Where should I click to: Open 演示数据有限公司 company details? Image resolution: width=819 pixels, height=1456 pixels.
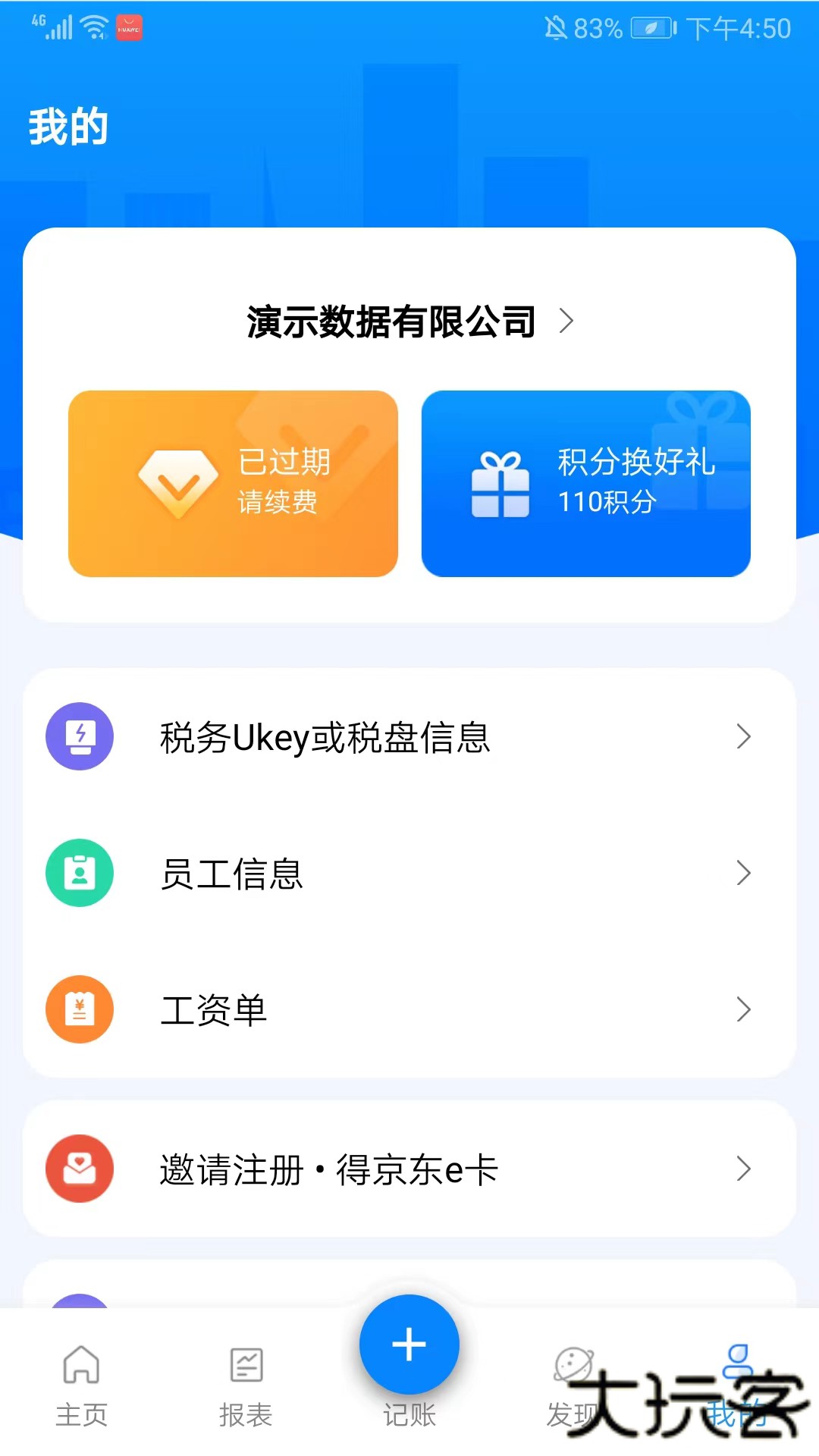click(x=409, y=322)
